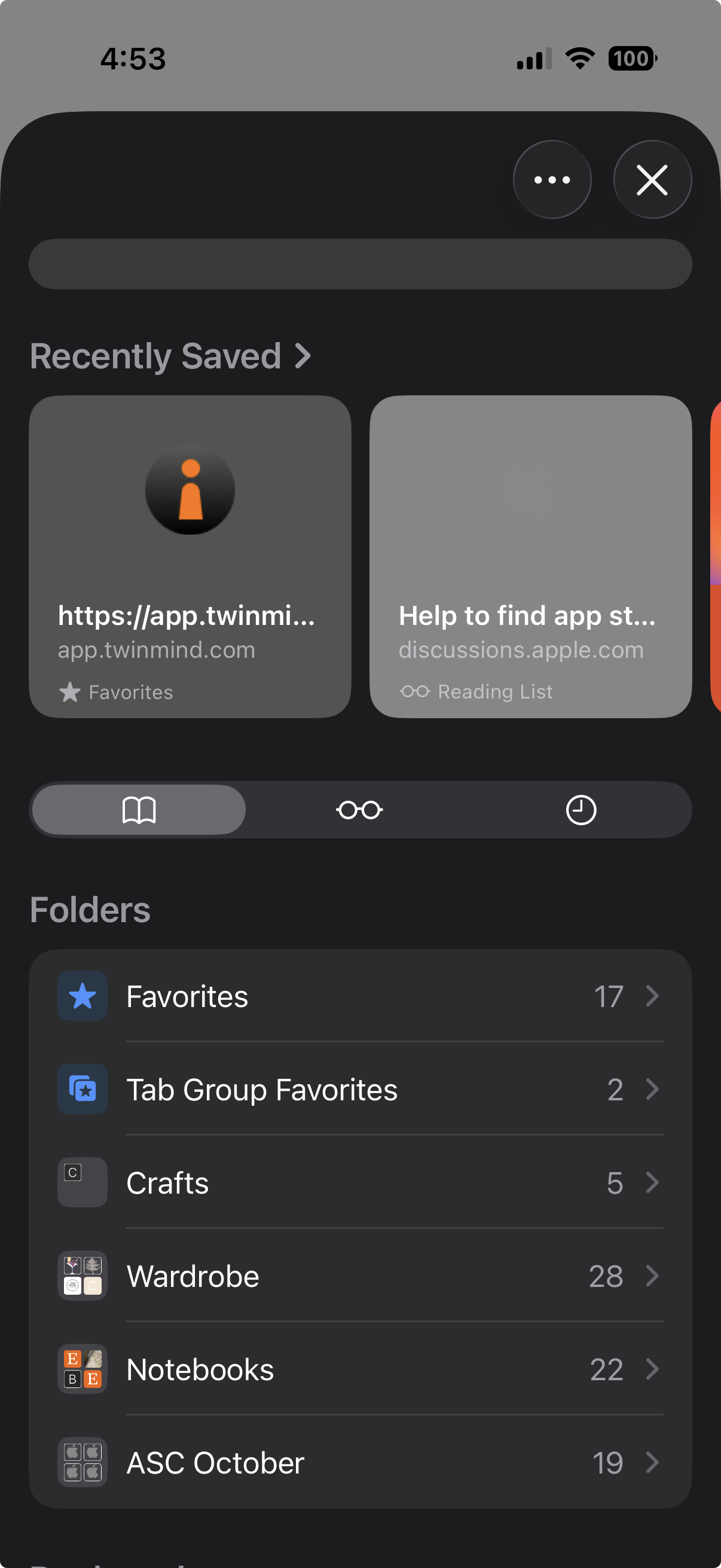
Task: Open the ASC October folder
Action: [360, 1463]
